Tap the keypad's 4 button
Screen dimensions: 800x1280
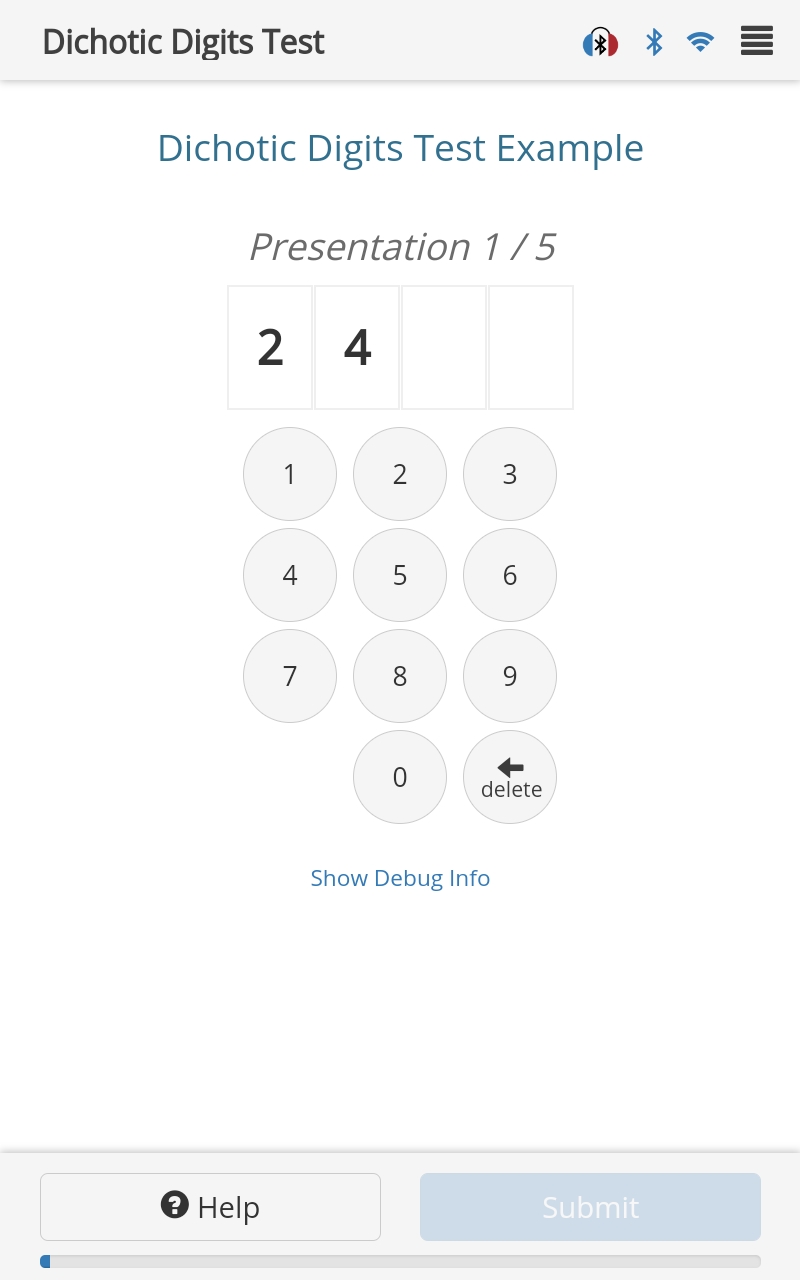click(x=290, y=575)
